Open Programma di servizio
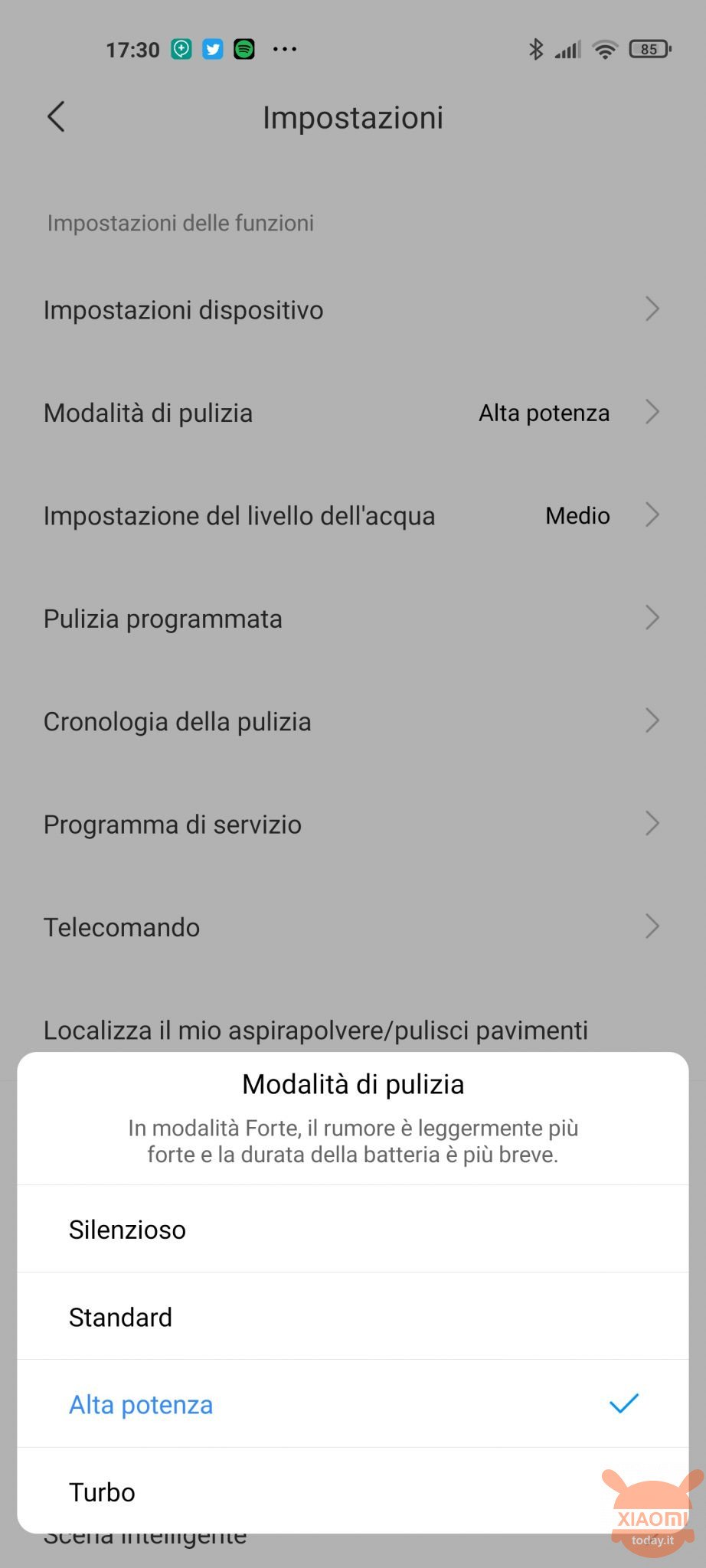 [353, 825]
